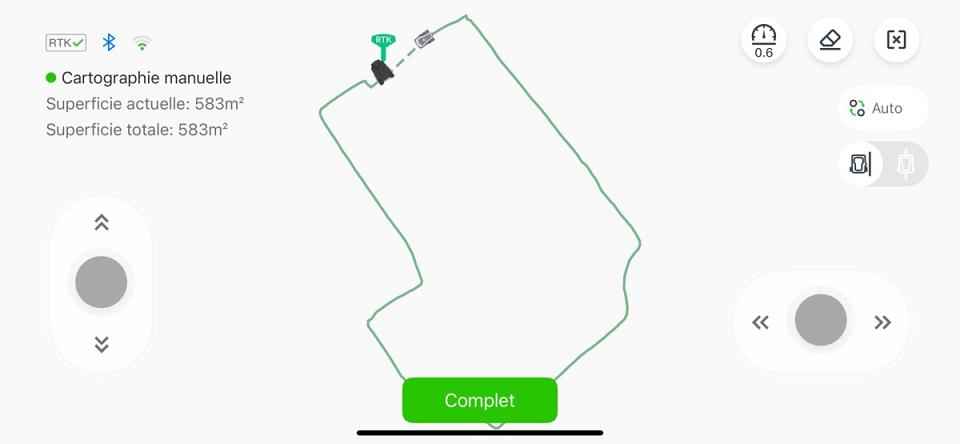Tap the backward double-arrow on the left joystick

(101, 344)
